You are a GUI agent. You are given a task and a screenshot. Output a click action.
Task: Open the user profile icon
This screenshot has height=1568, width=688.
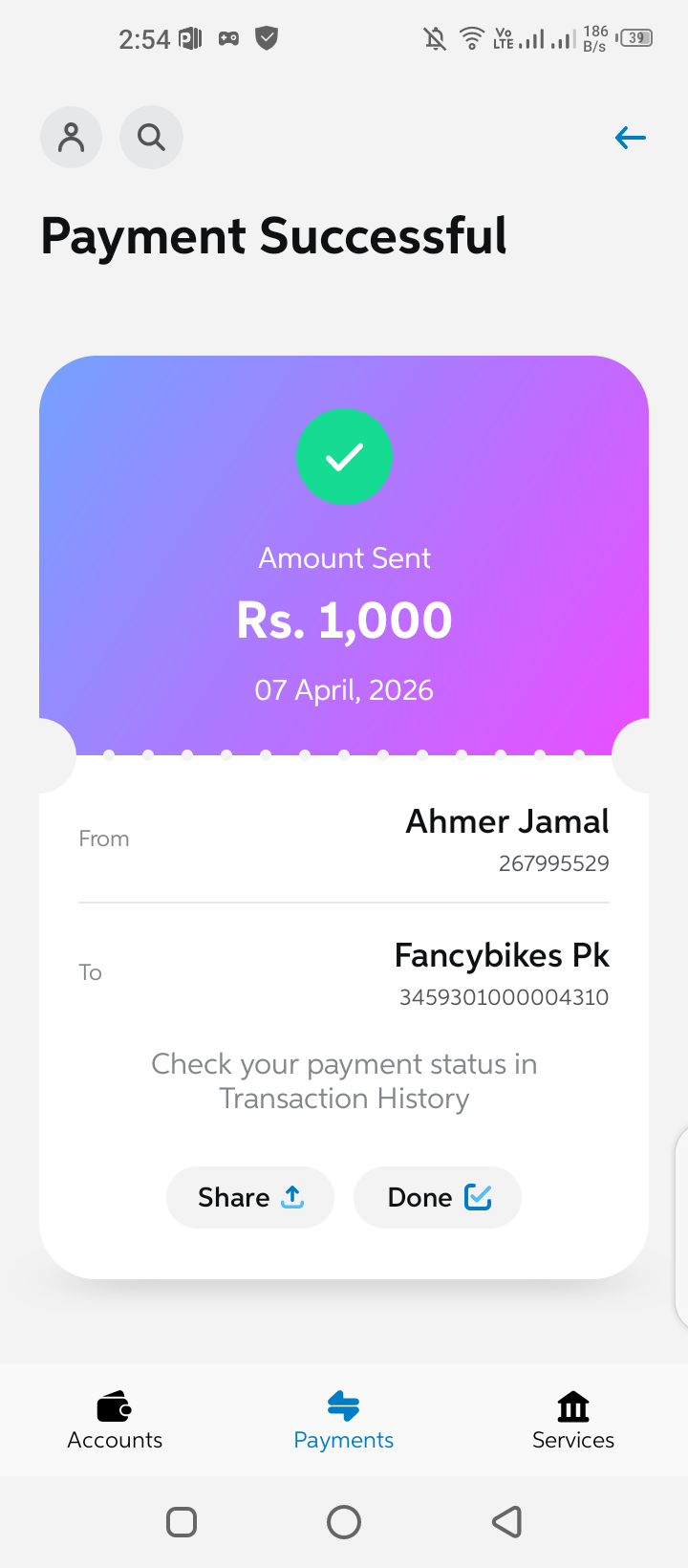coord(71,138)
